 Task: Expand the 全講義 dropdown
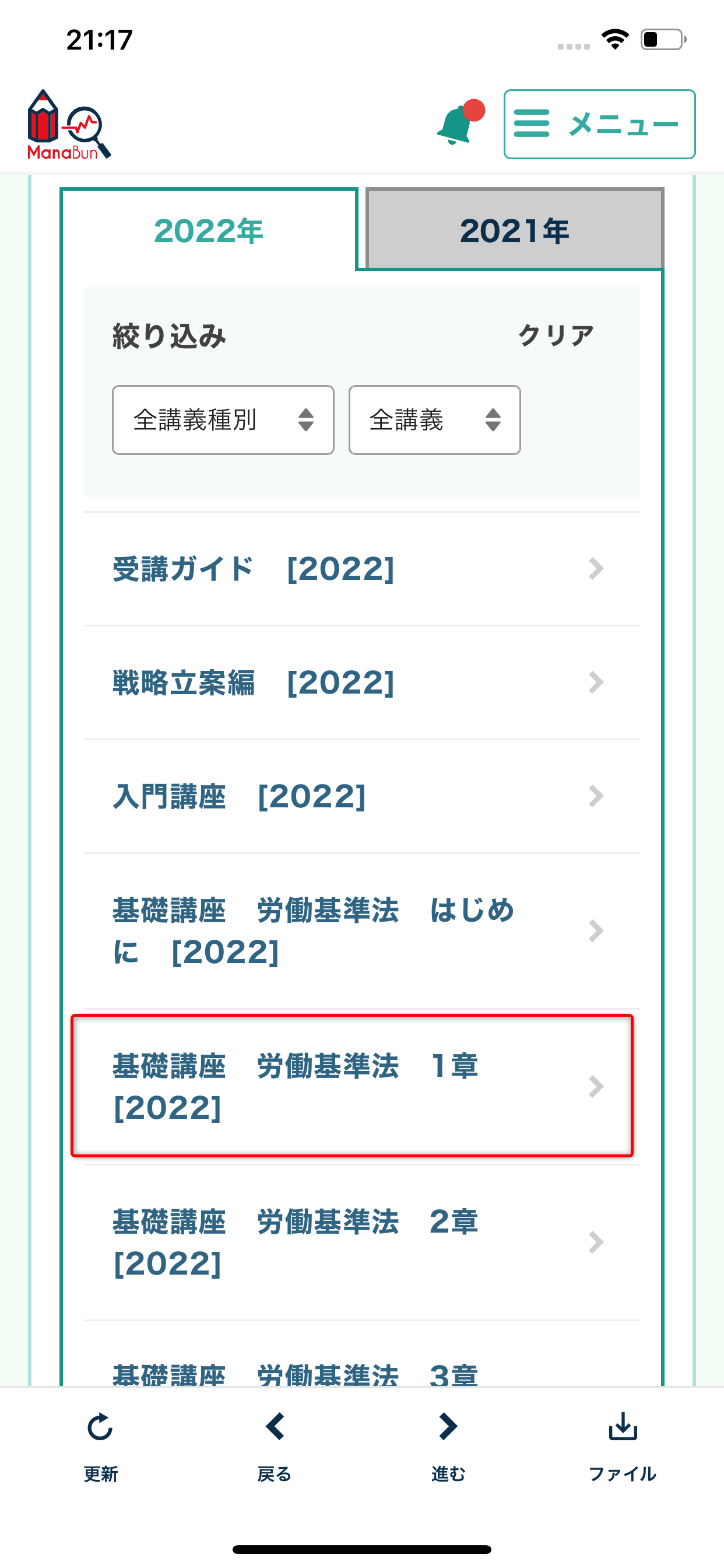click(x=434, y=420)
